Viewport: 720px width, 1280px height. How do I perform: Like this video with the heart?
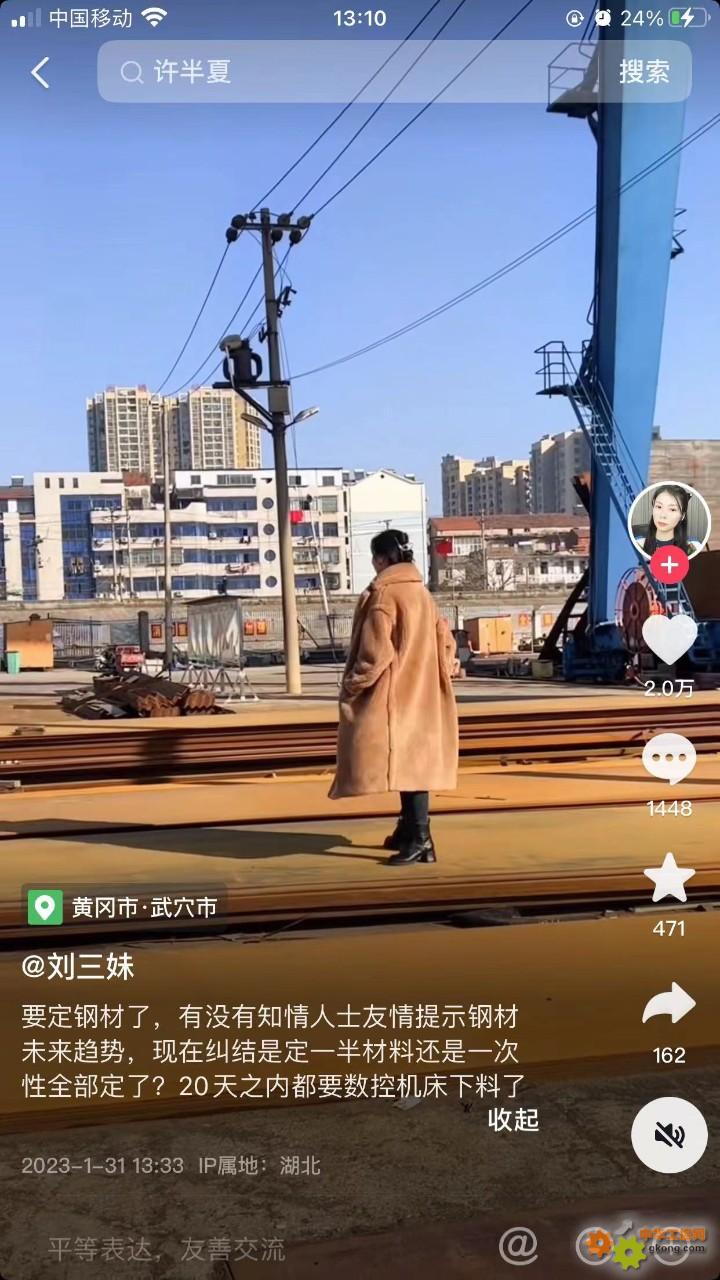(x=669, y=638)
